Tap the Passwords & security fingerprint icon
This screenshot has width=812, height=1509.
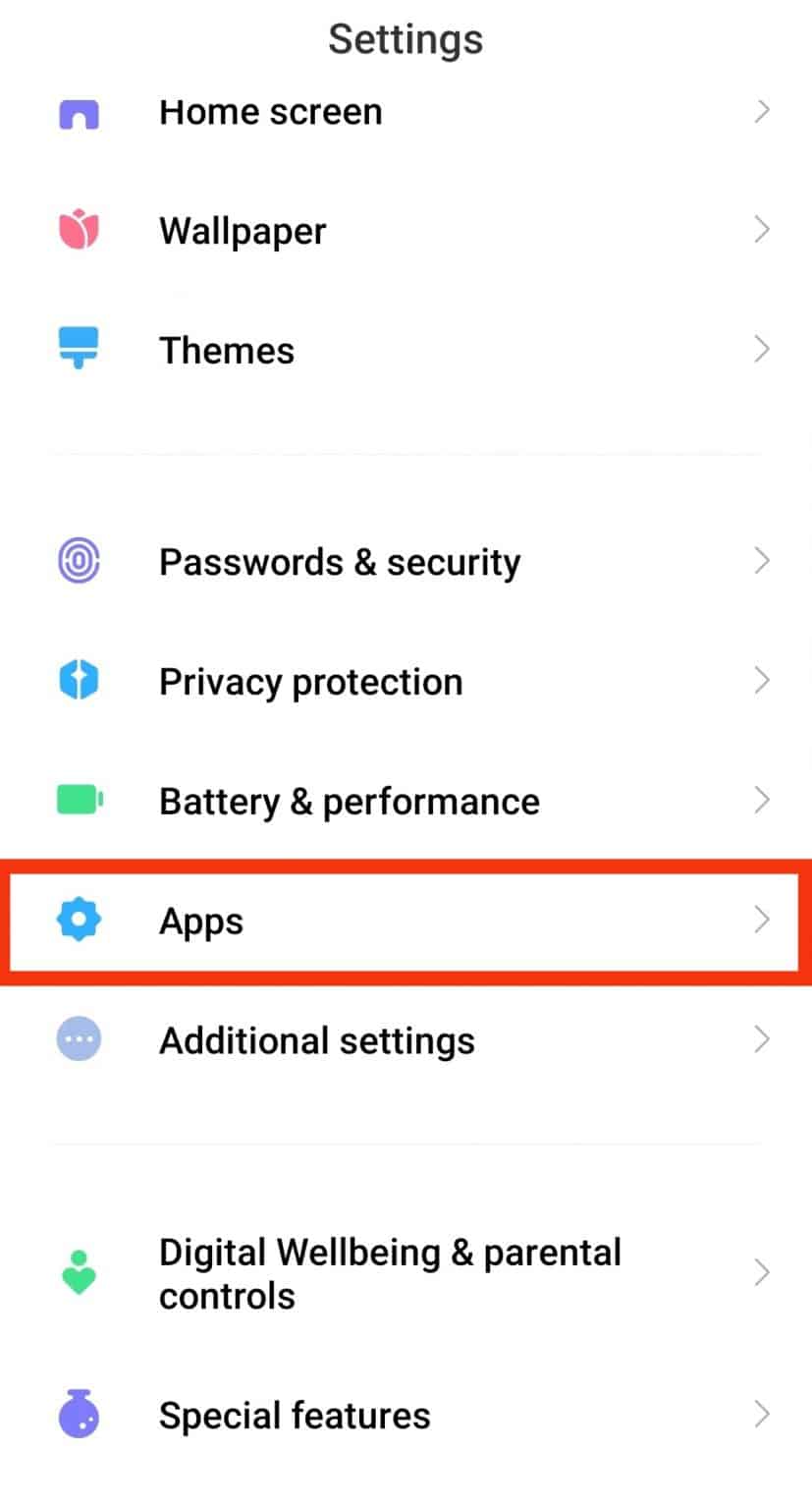[79, 560]
